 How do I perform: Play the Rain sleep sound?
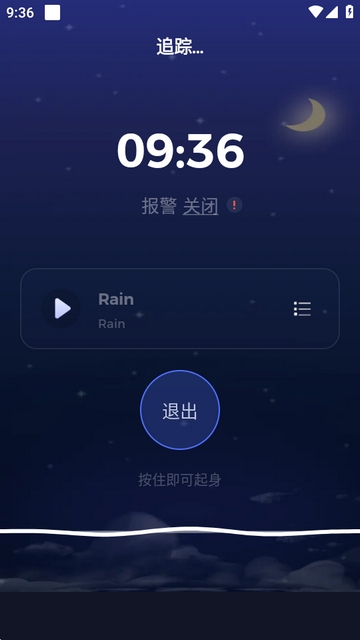pos(61,309)
